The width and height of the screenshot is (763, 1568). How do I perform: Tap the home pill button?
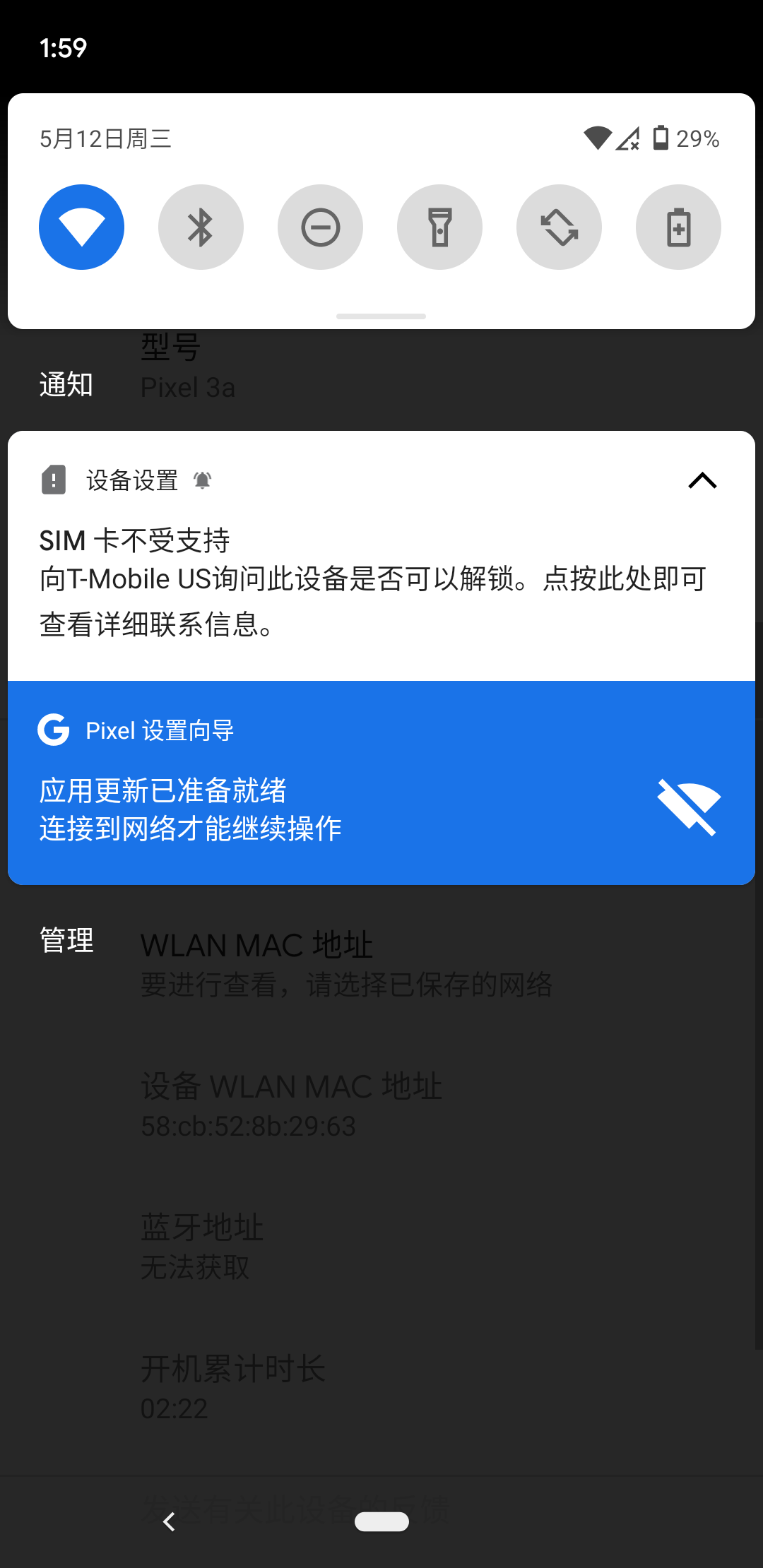pyautogui.click(x=381, y=1521)
